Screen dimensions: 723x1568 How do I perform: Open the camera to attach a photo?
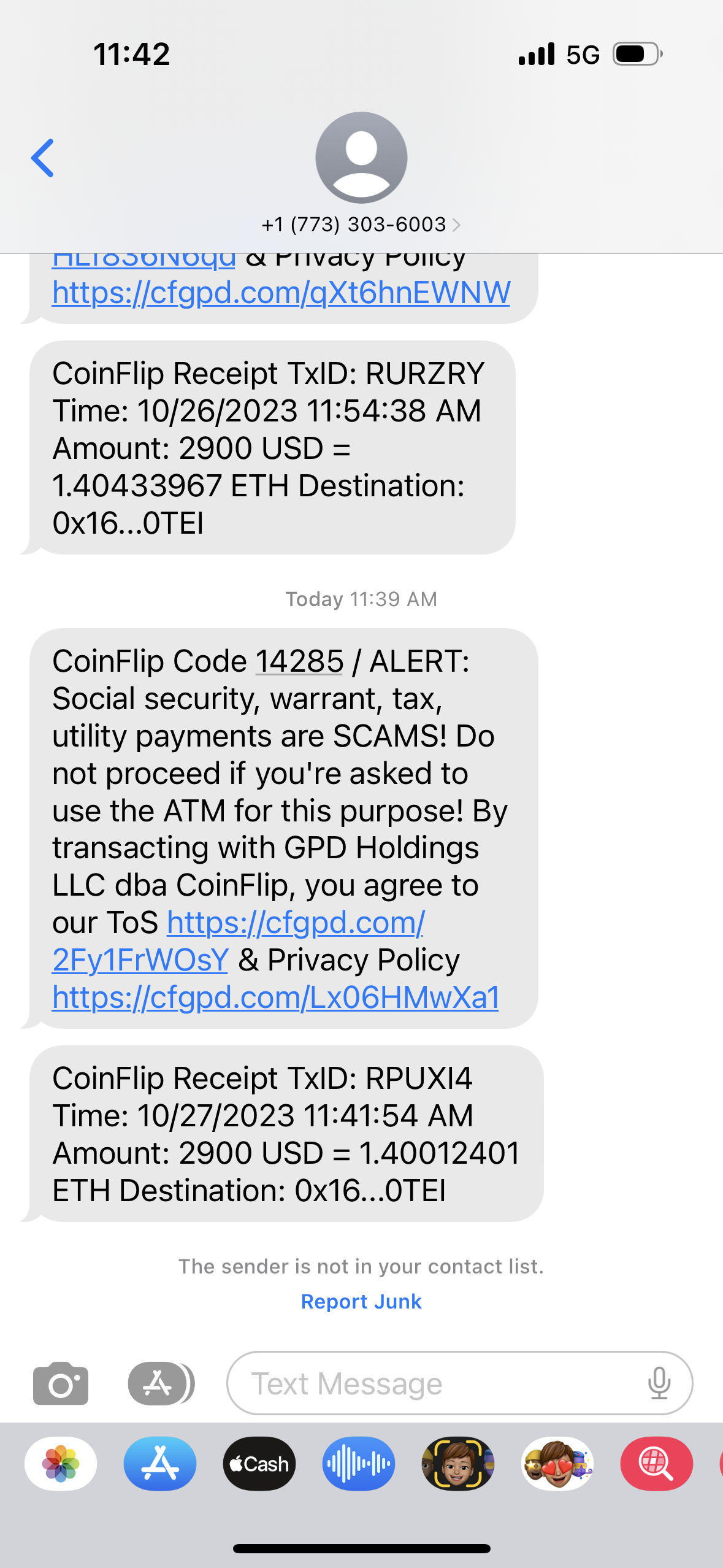(61, 1383)
